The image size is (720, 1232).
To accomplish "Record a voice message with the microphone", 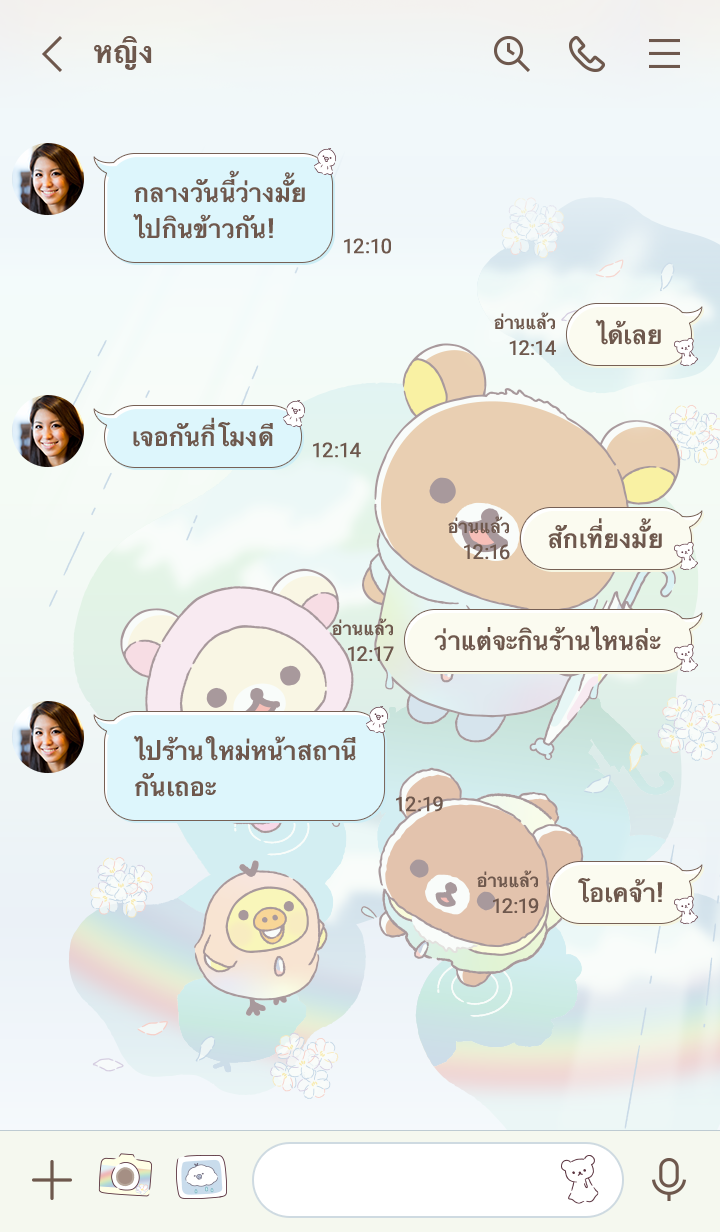I will [x=668, y=1180].
